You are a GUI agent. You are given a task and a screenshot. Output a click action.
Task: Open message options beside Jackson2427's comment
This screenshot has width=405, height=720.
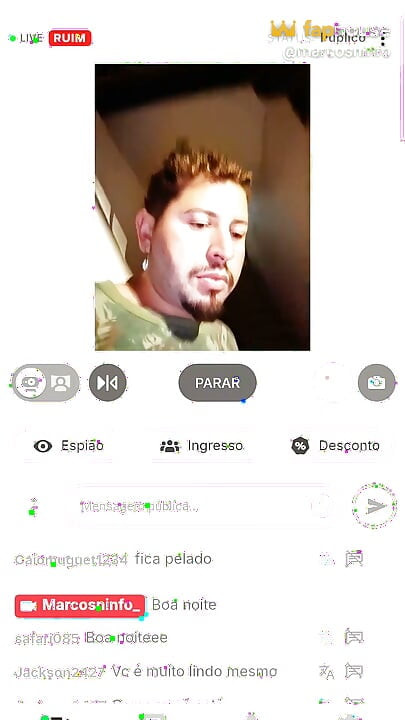point(354,671)
